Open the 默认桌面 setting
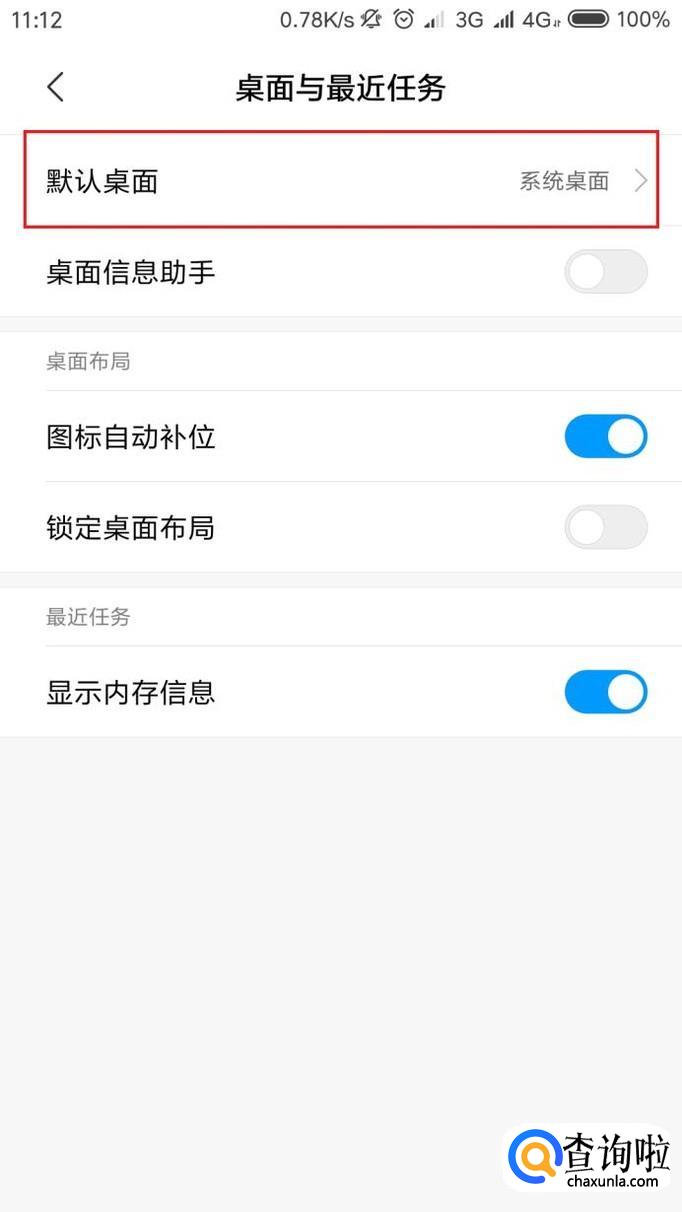Viewport: 682px width, 1212px height. 341,181
